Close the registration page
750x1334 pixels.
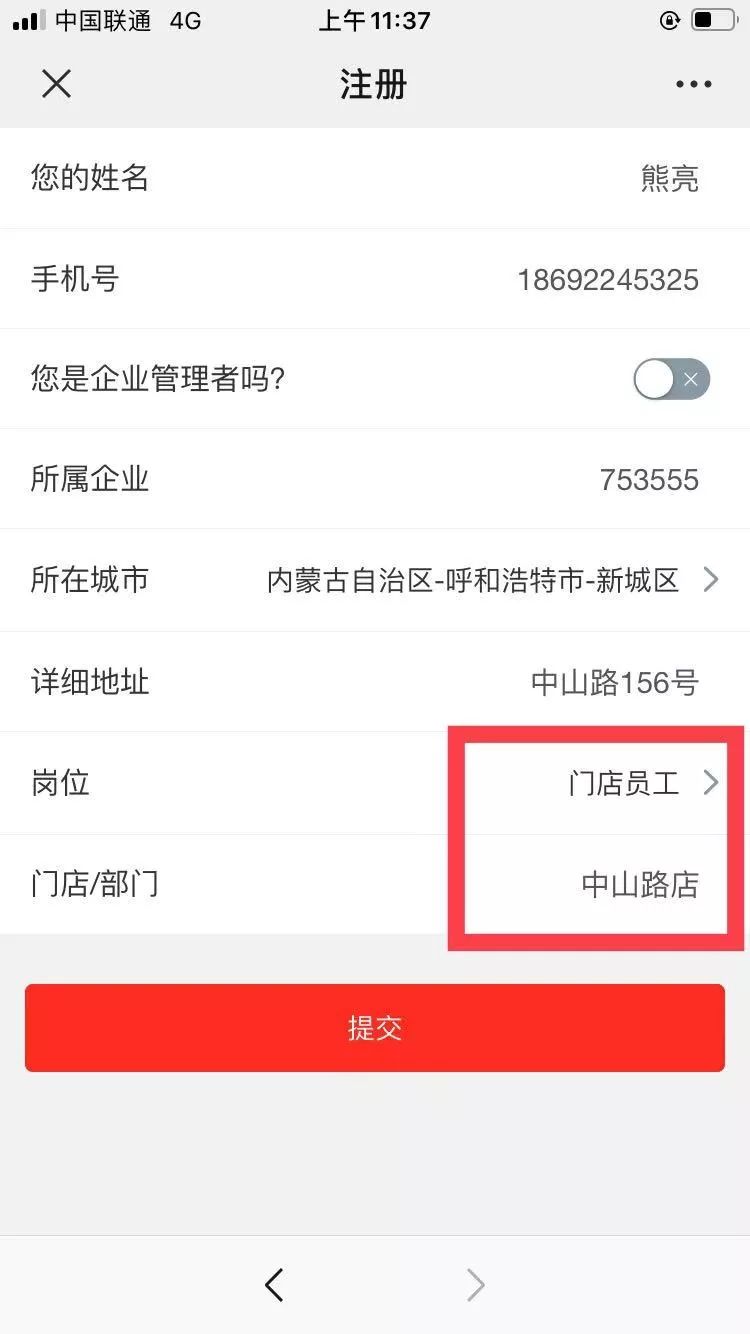pyautogui.click(x=56, y=84)
